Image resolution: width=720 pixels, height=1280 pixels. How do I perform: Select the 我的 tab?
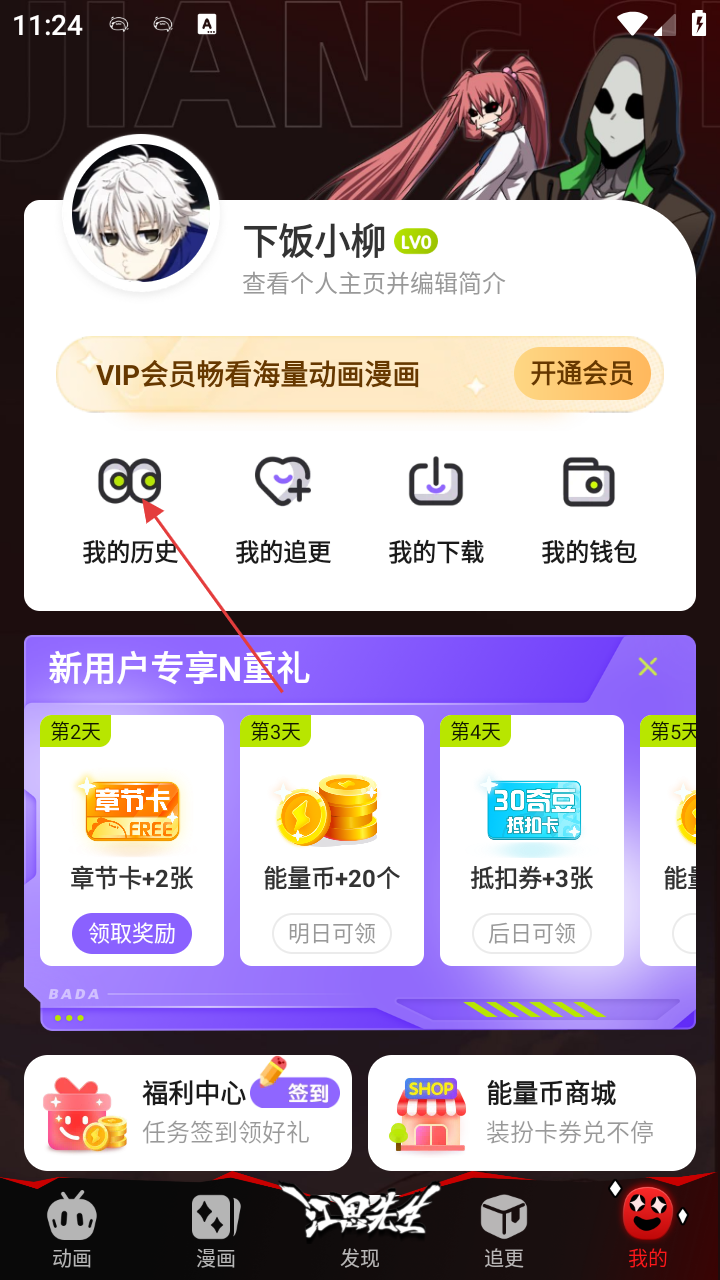click(x=648, y=1230)
